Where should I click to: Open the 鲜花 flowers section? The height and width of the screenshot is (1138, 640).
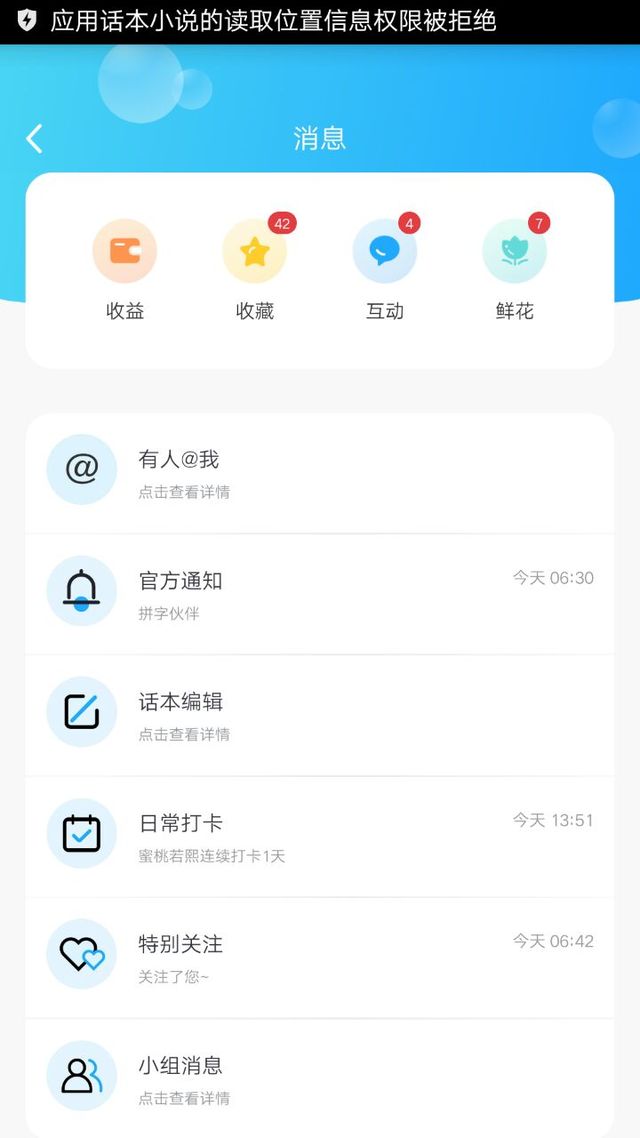[514, 270]
